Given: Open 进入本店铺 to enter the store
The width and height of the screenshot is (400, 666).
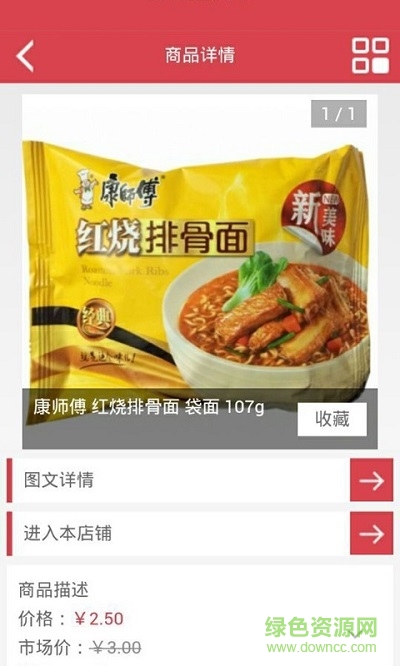Looking at the screenshot, I should coord(200,533).
